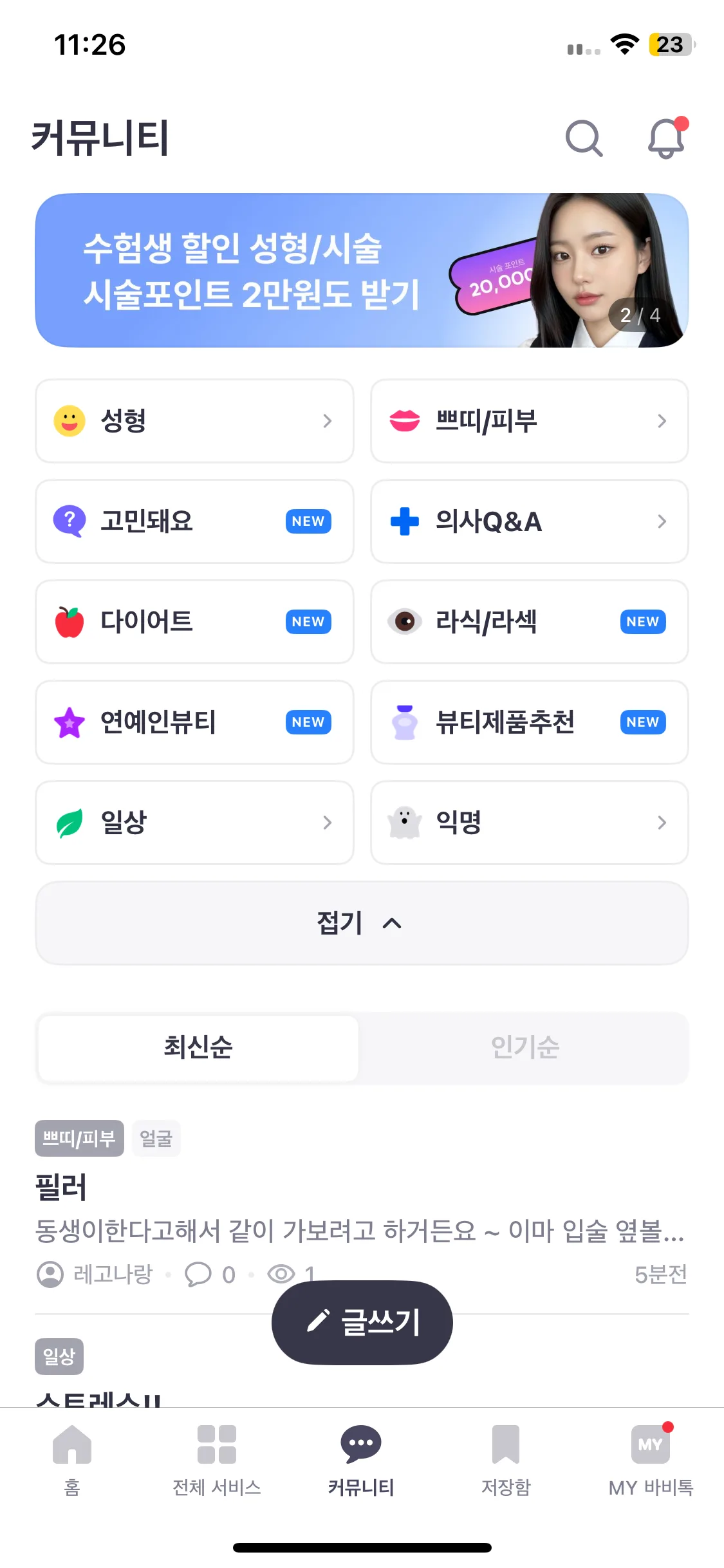Open the 익명 board

pos(529,823)
